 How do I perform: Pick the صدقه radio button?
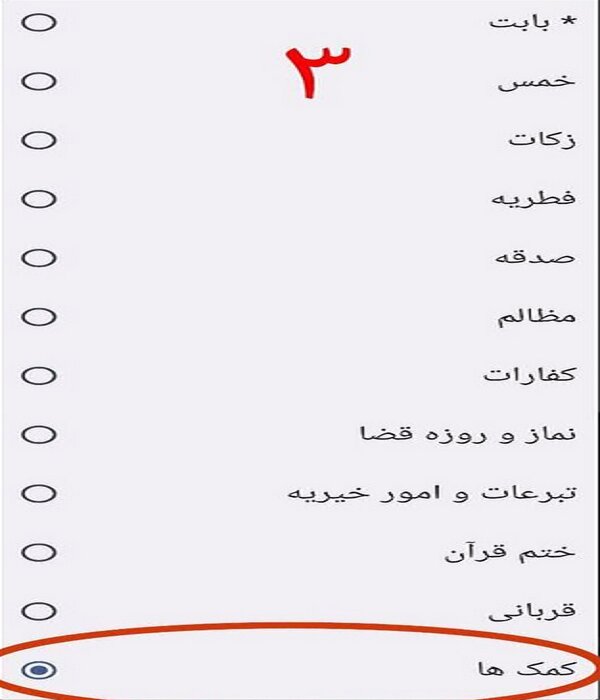click(x=38, y=258)
